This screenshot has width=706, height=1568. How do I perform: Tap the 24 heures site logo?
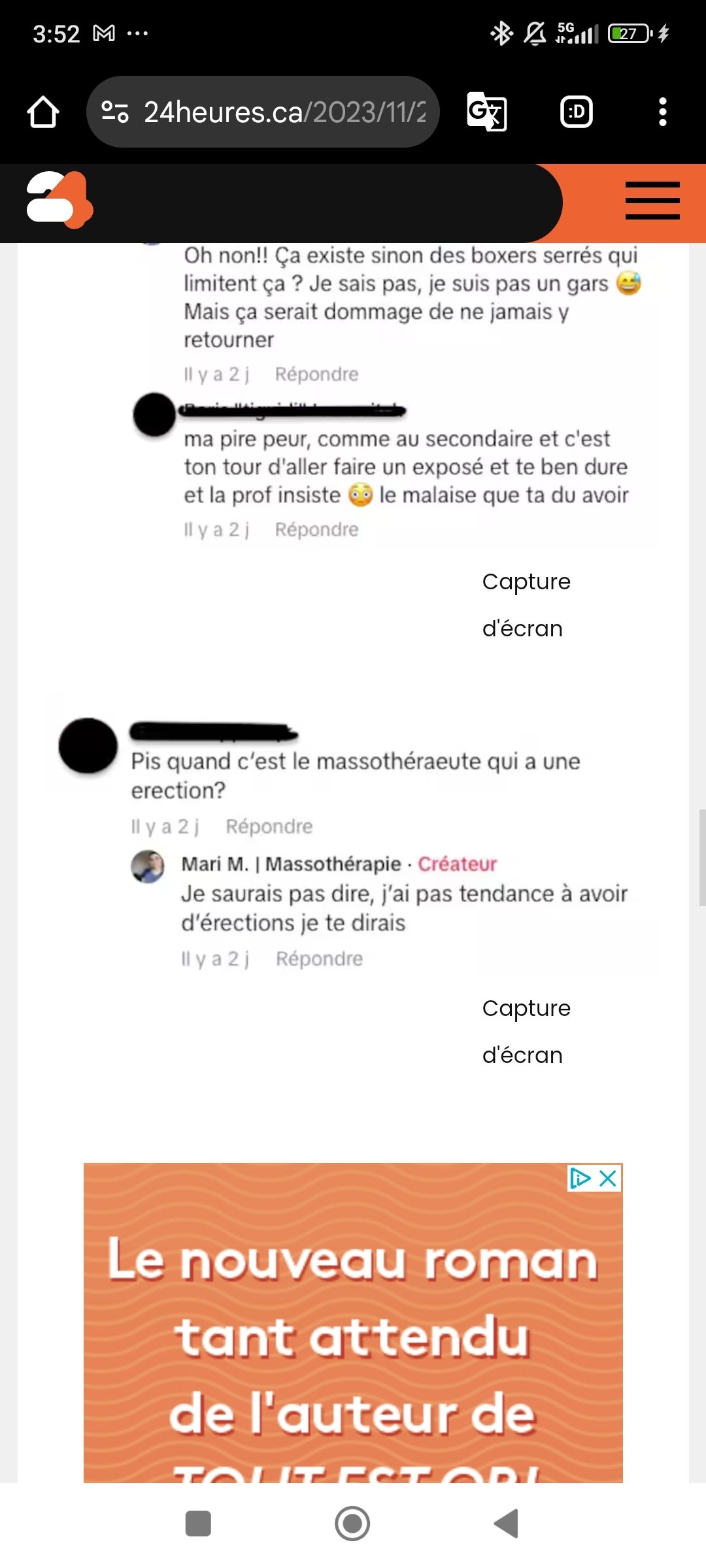pos(59,200)
